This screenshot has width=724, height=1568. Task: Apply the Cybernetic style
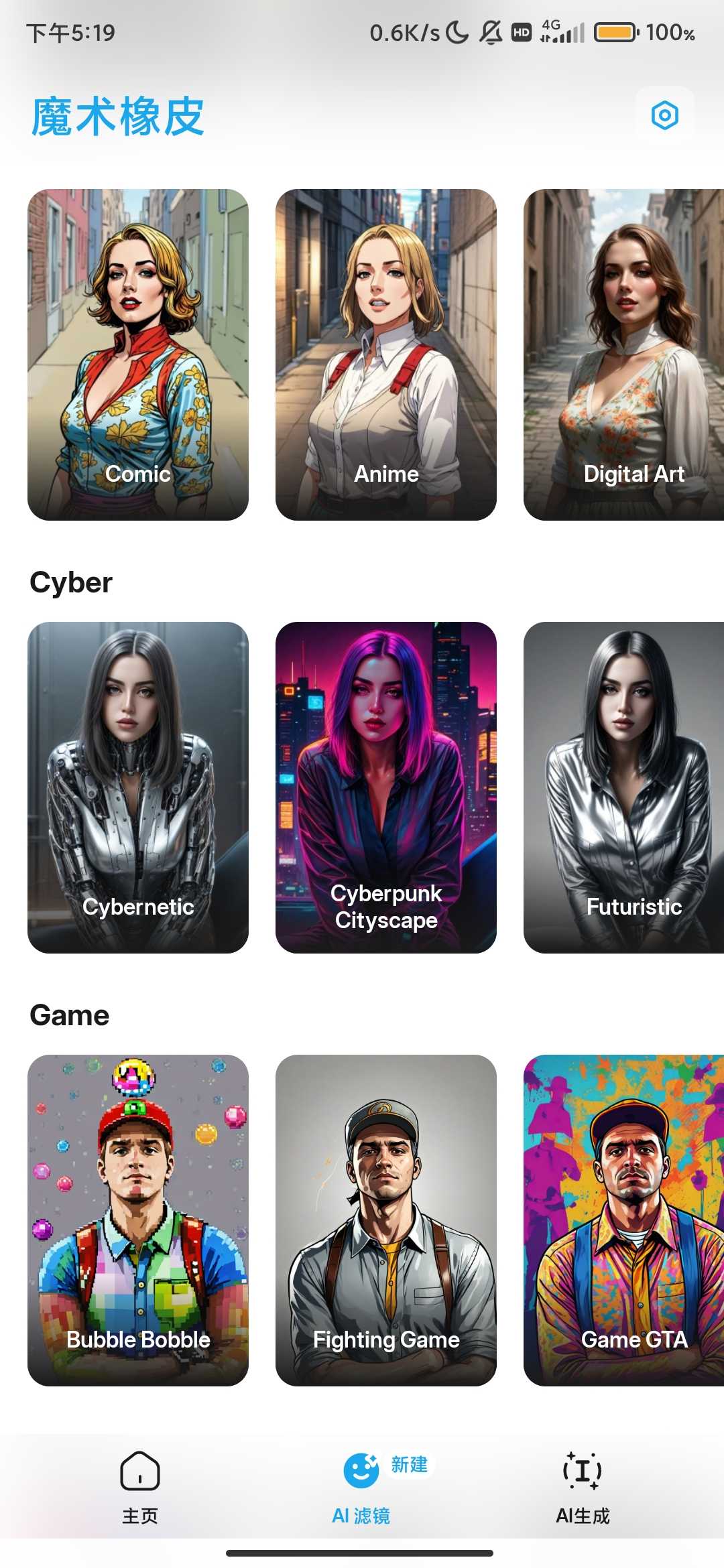[138, 787]
